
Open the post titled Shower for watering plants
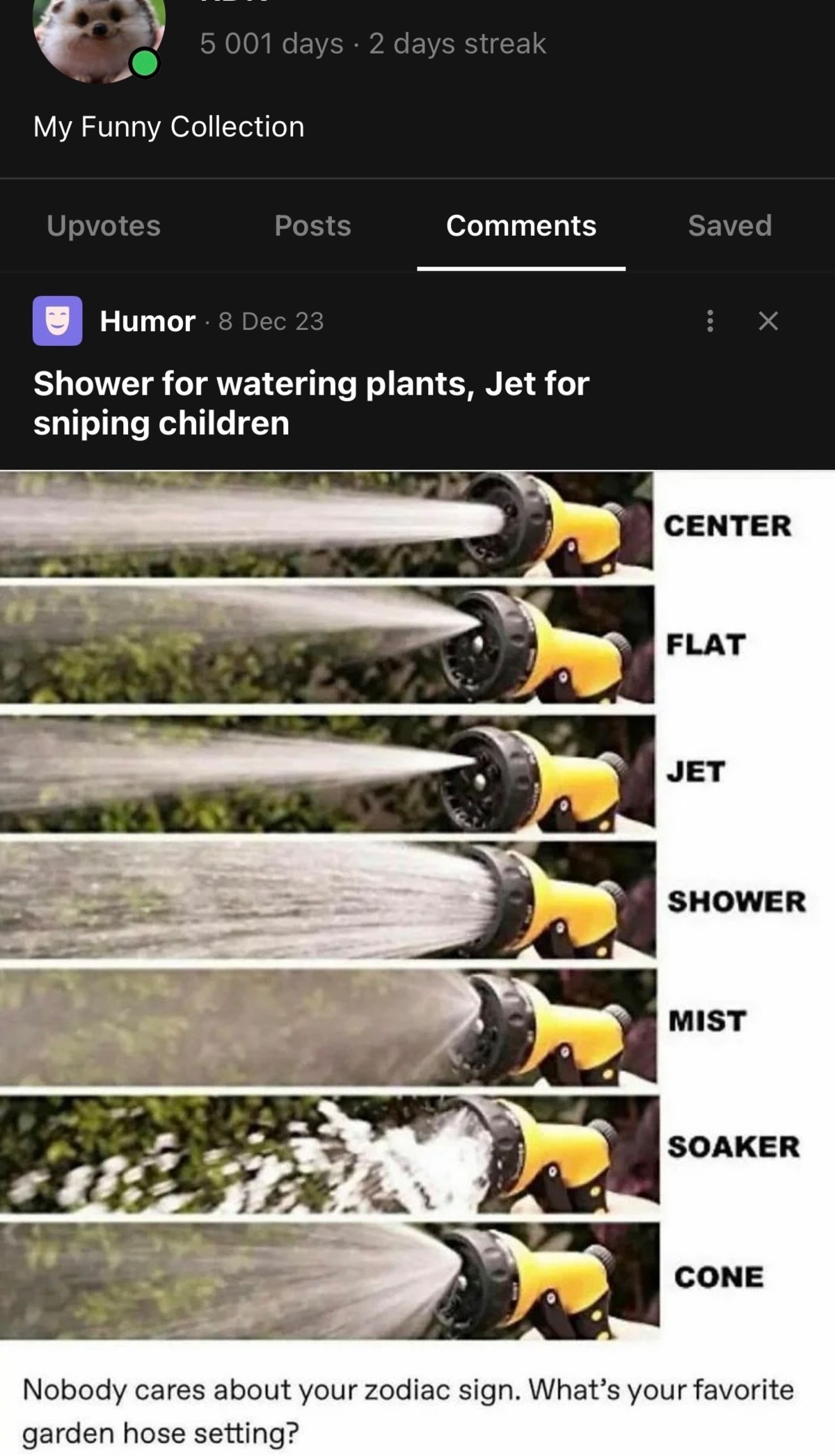coord(311,403)
